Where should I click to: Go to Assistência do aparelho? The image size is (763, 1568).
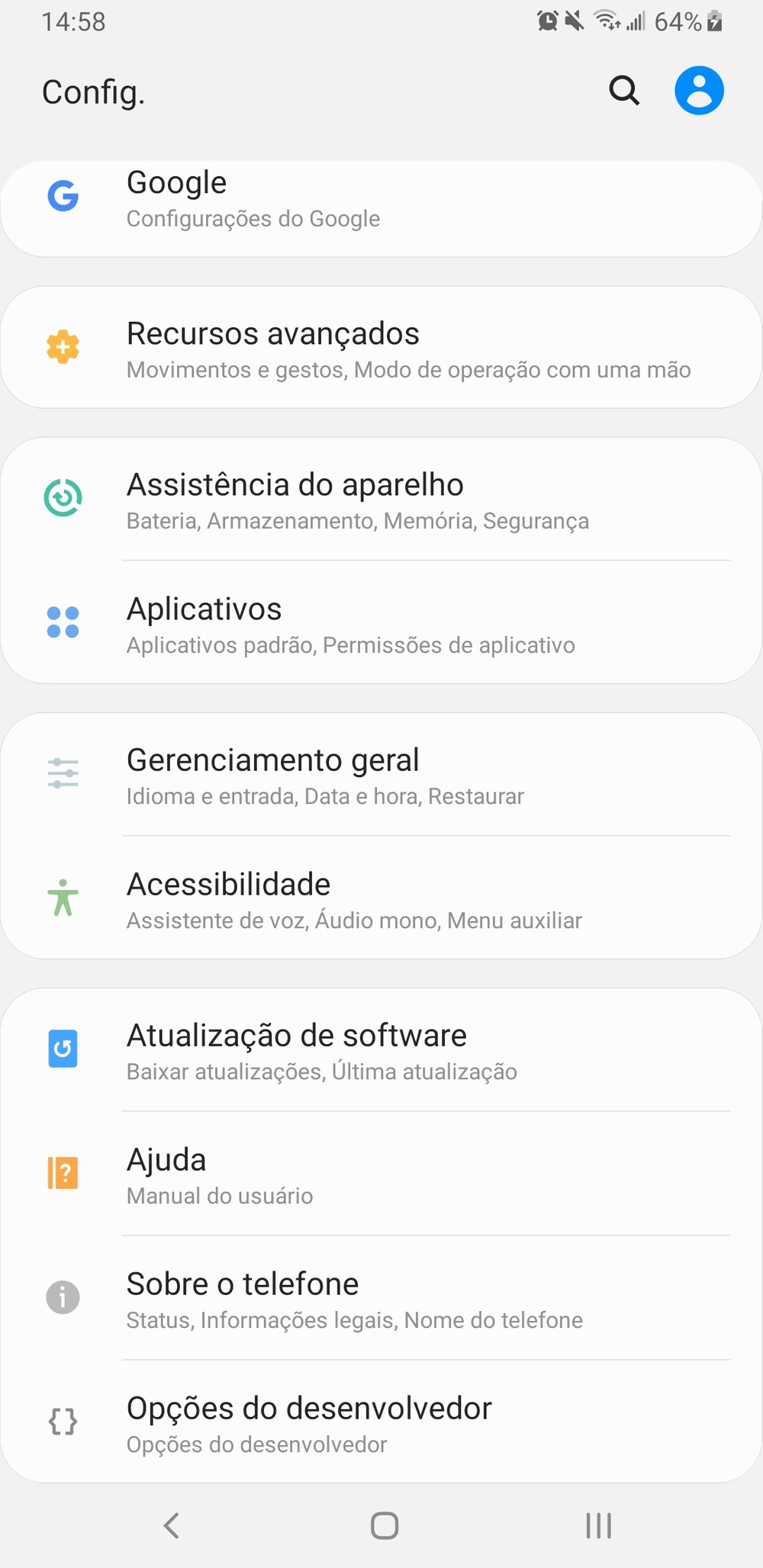(381, 500)
